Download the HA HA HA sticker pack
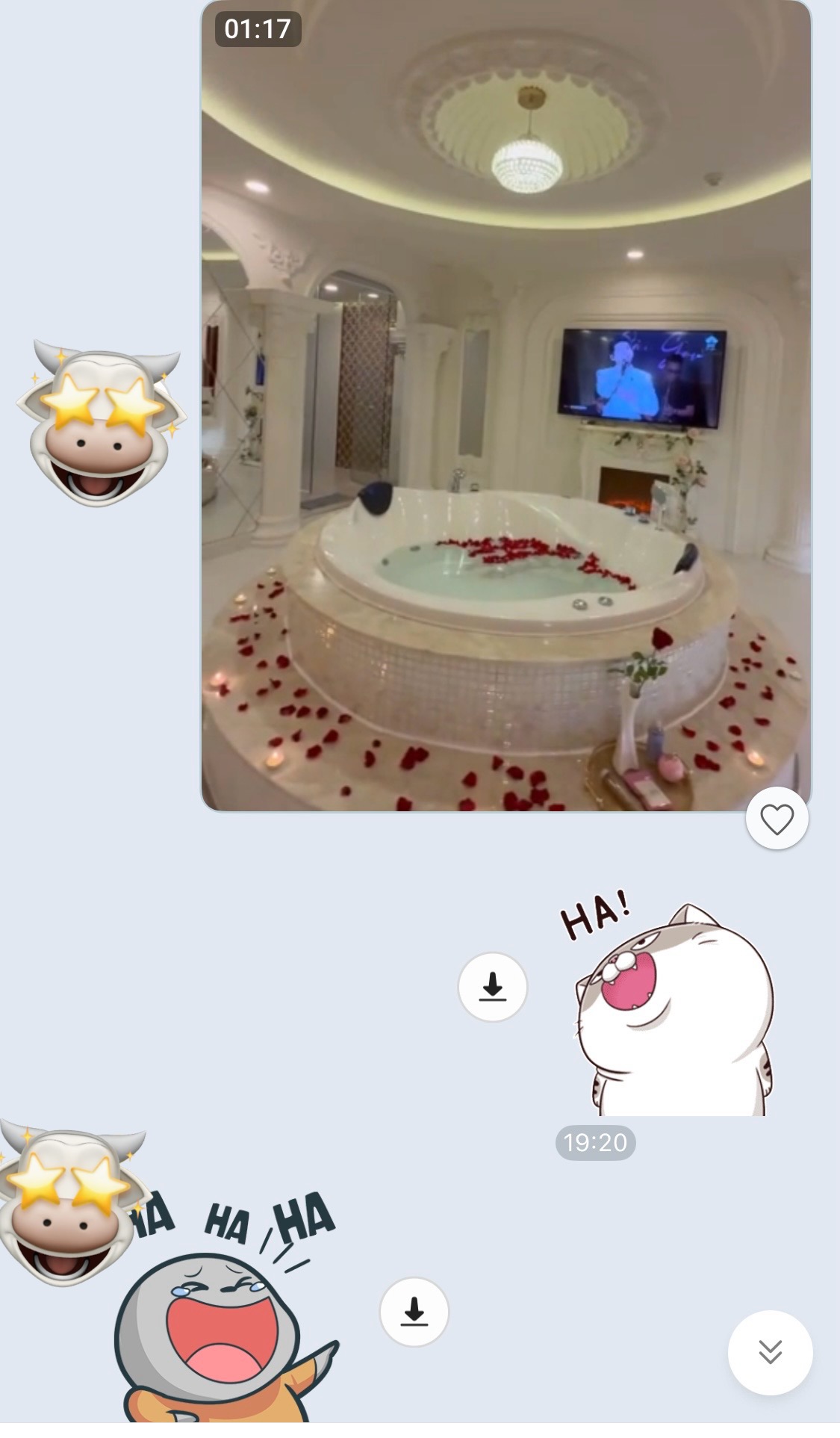Viewport: 840px width, 1438px height. (x=414, y=1311)
